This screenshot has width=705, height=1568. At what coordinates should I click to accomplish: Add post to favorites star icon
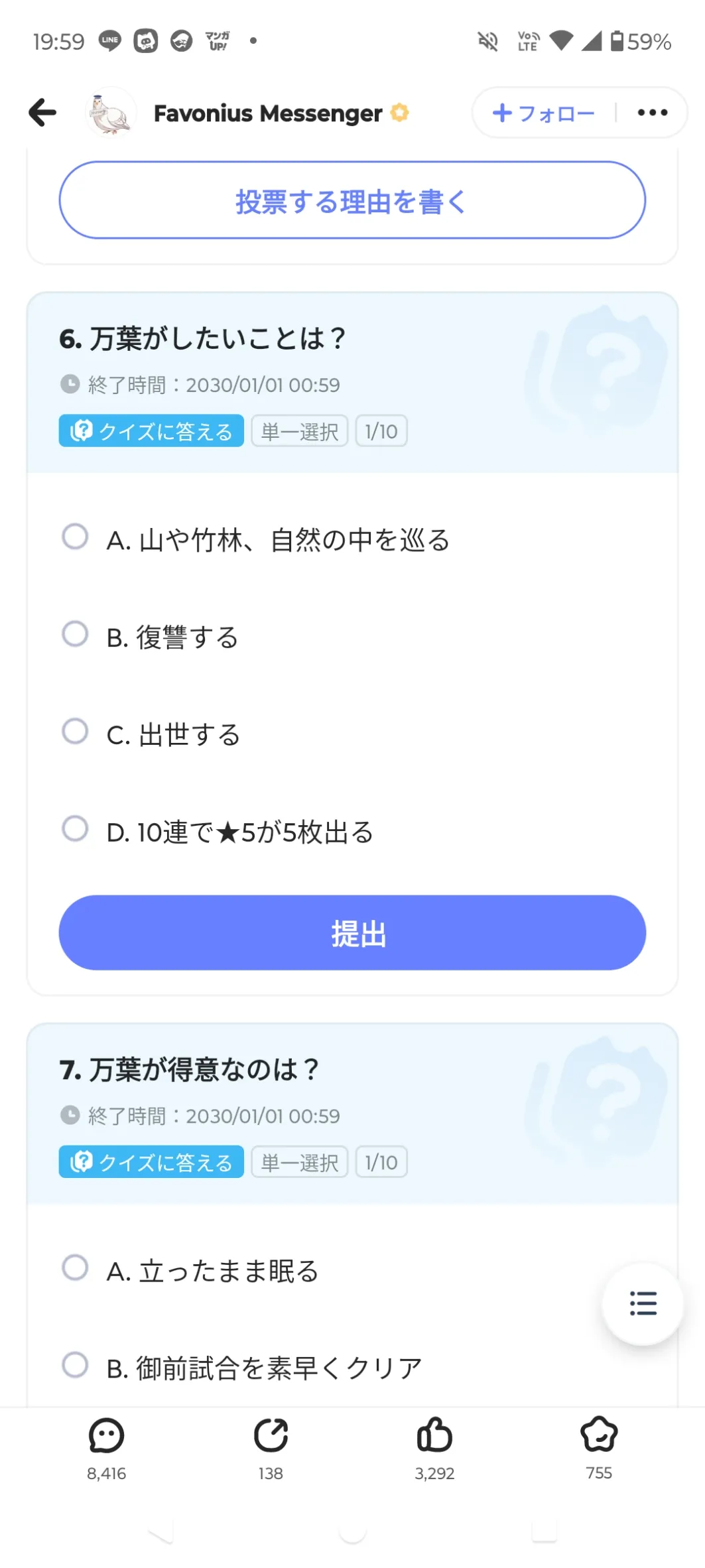[599, 1449]
